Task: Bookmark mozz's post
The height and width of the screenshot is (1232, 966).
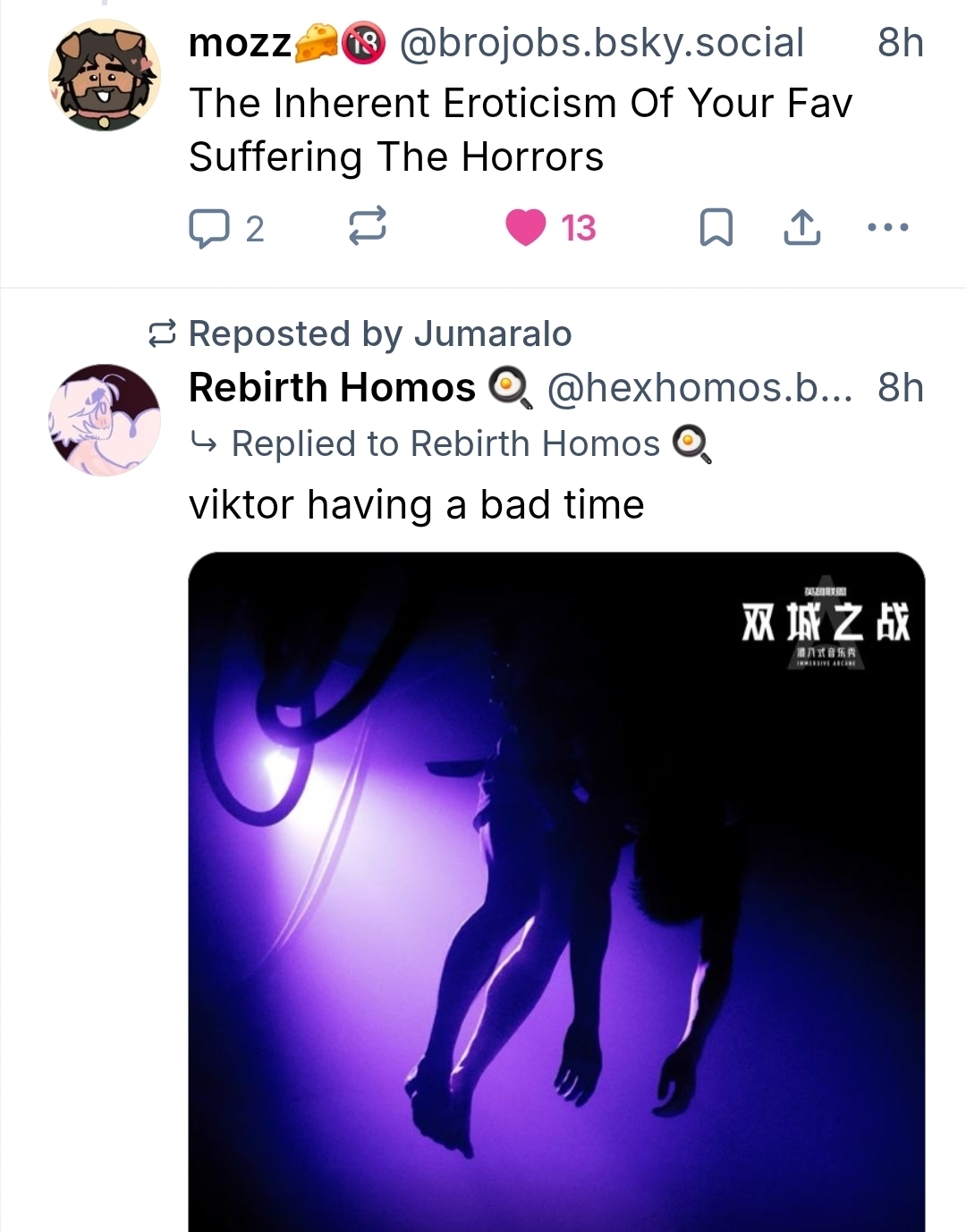Action: click(716, 227)
